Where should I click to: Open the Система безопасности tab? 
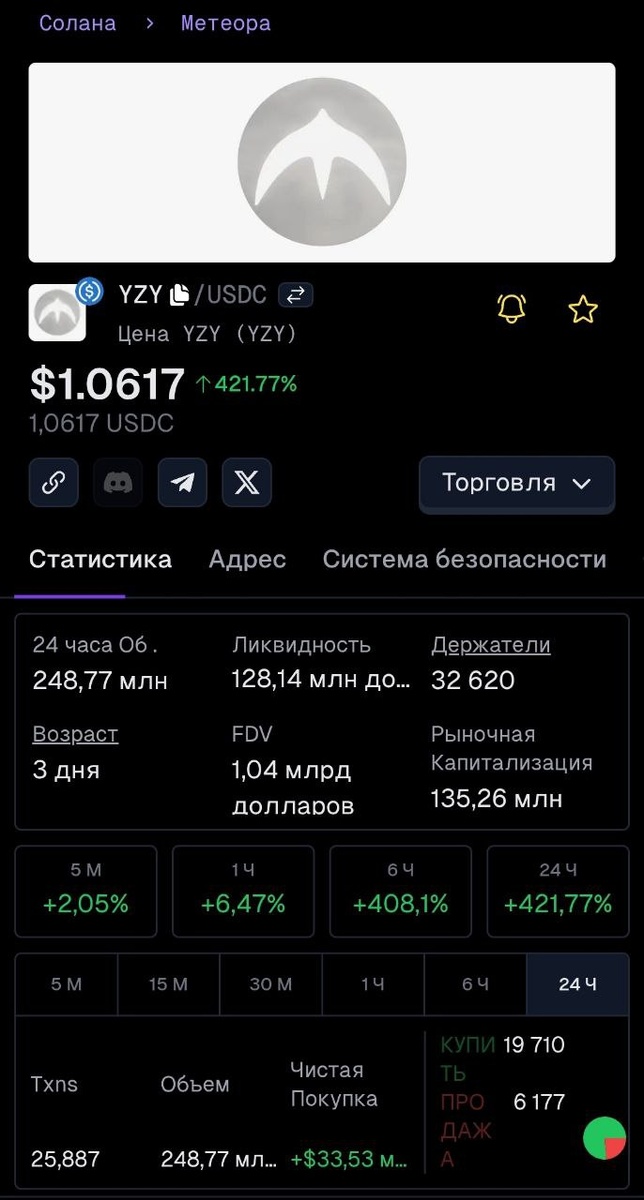tap(464, 560)
